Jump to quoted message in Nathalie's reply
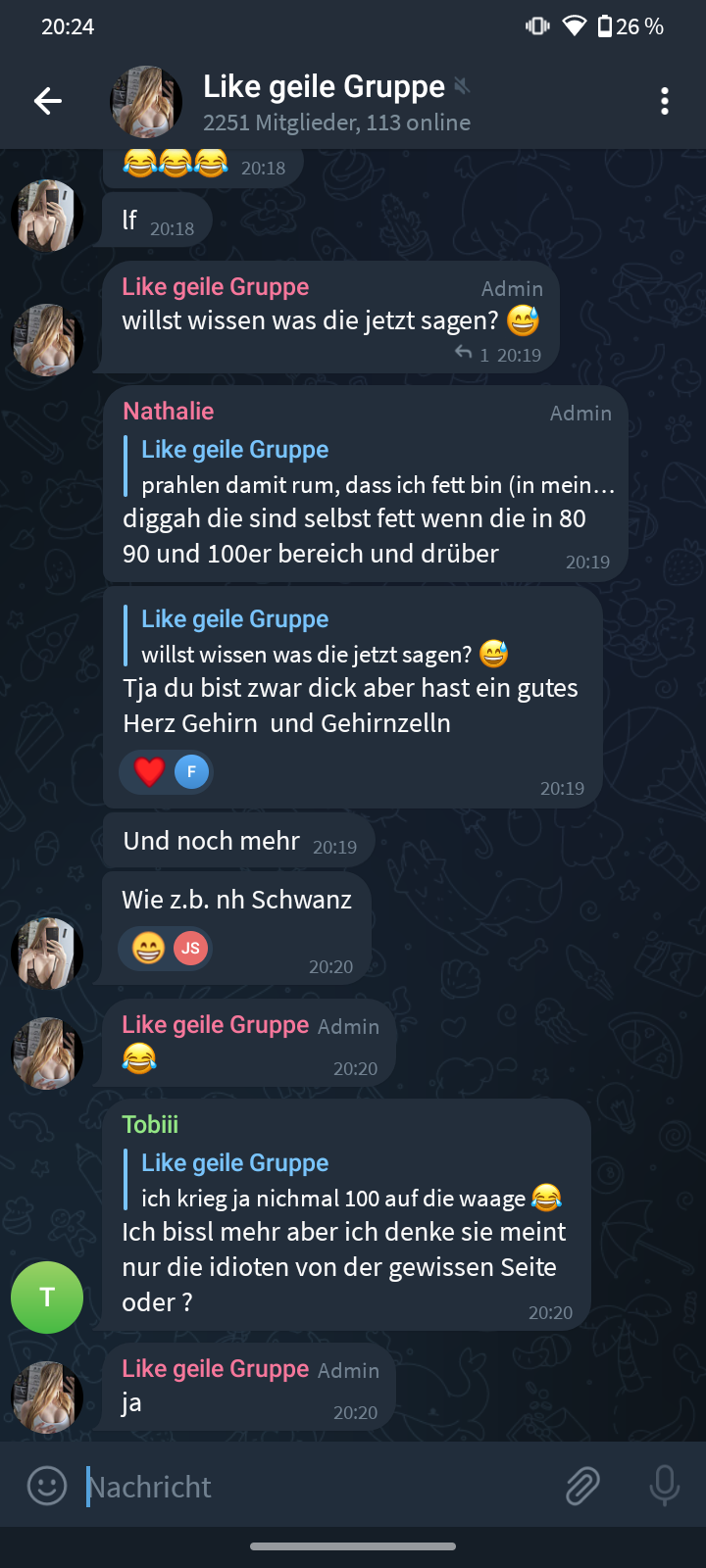This screenshot has height=1568, width=706. click(x=373, y=467)
